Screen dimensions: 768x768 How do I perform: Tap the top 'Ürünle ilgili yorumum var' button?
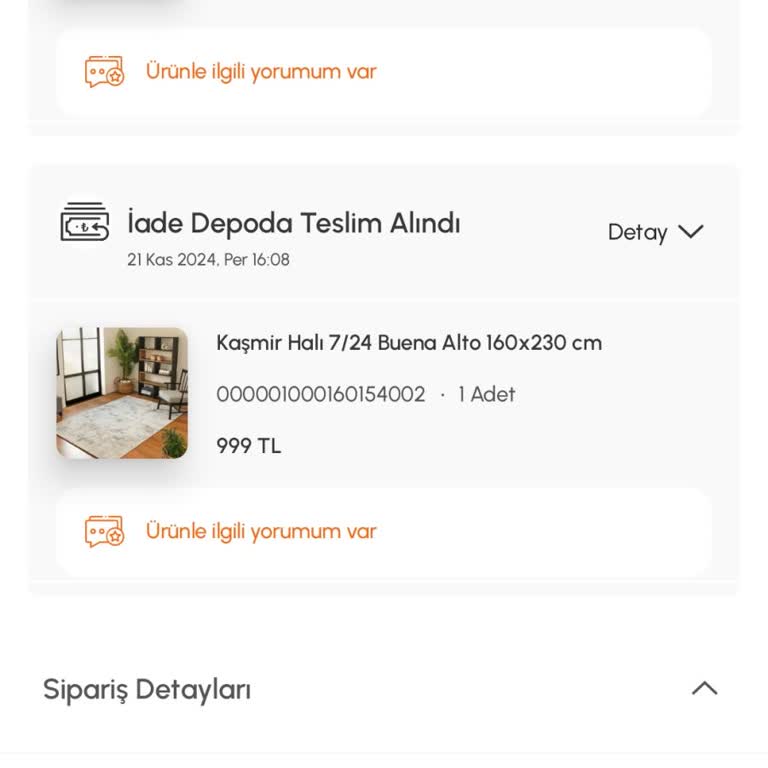(x=261, y=72)
